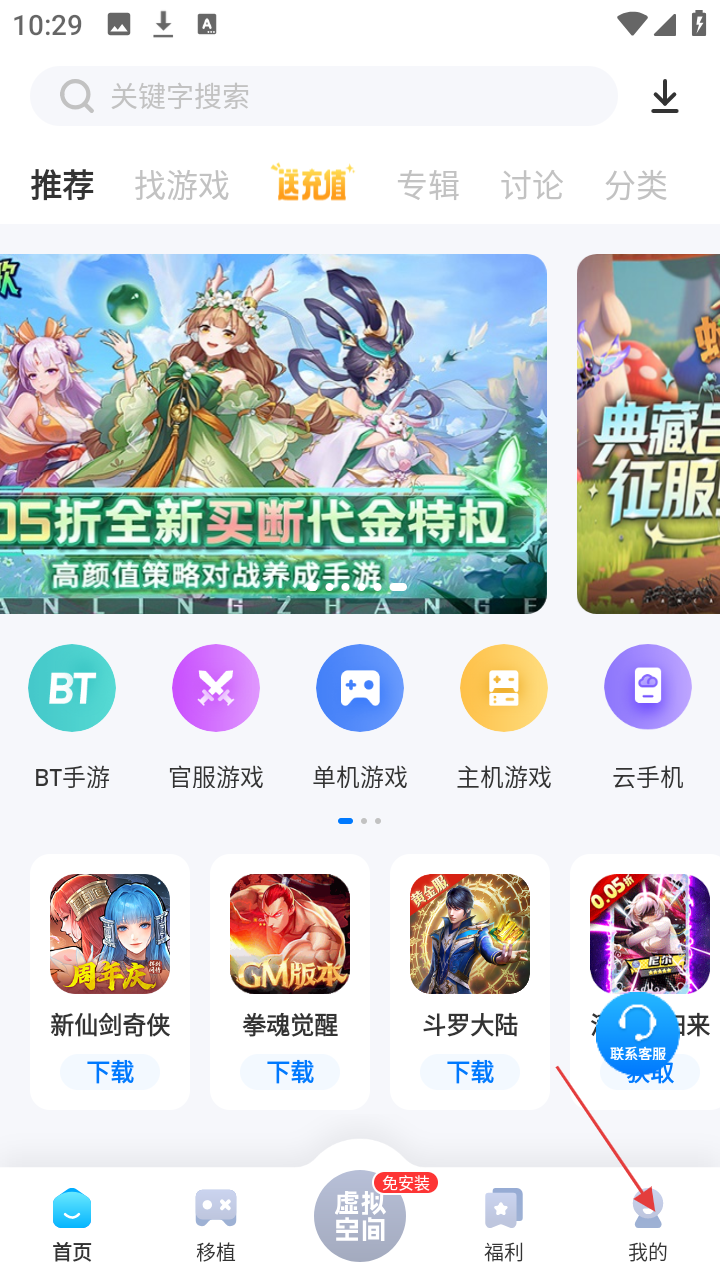Download 拳魂觉醒
Screen dimensions: 720x1280
pos(290,1072)
